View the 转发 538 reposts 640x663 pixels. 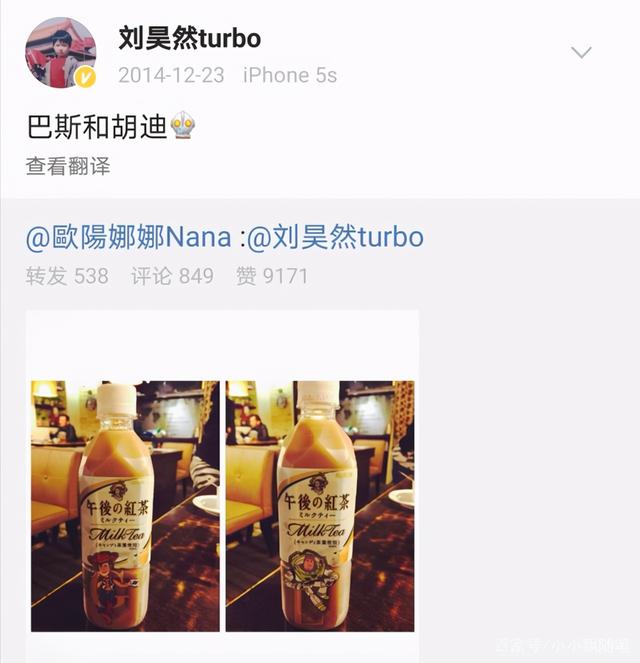click(x=67, y=276)
